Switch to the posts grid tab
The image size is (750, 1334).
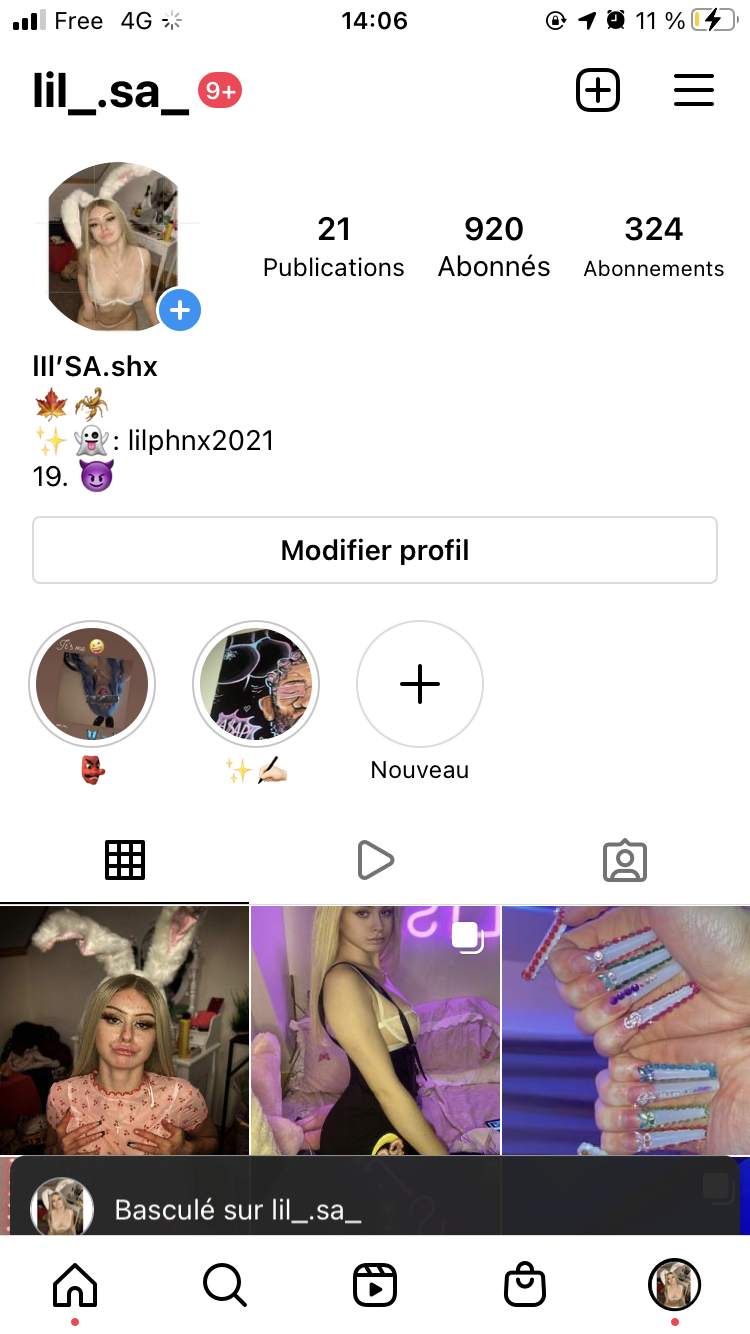tap(125, 860)
